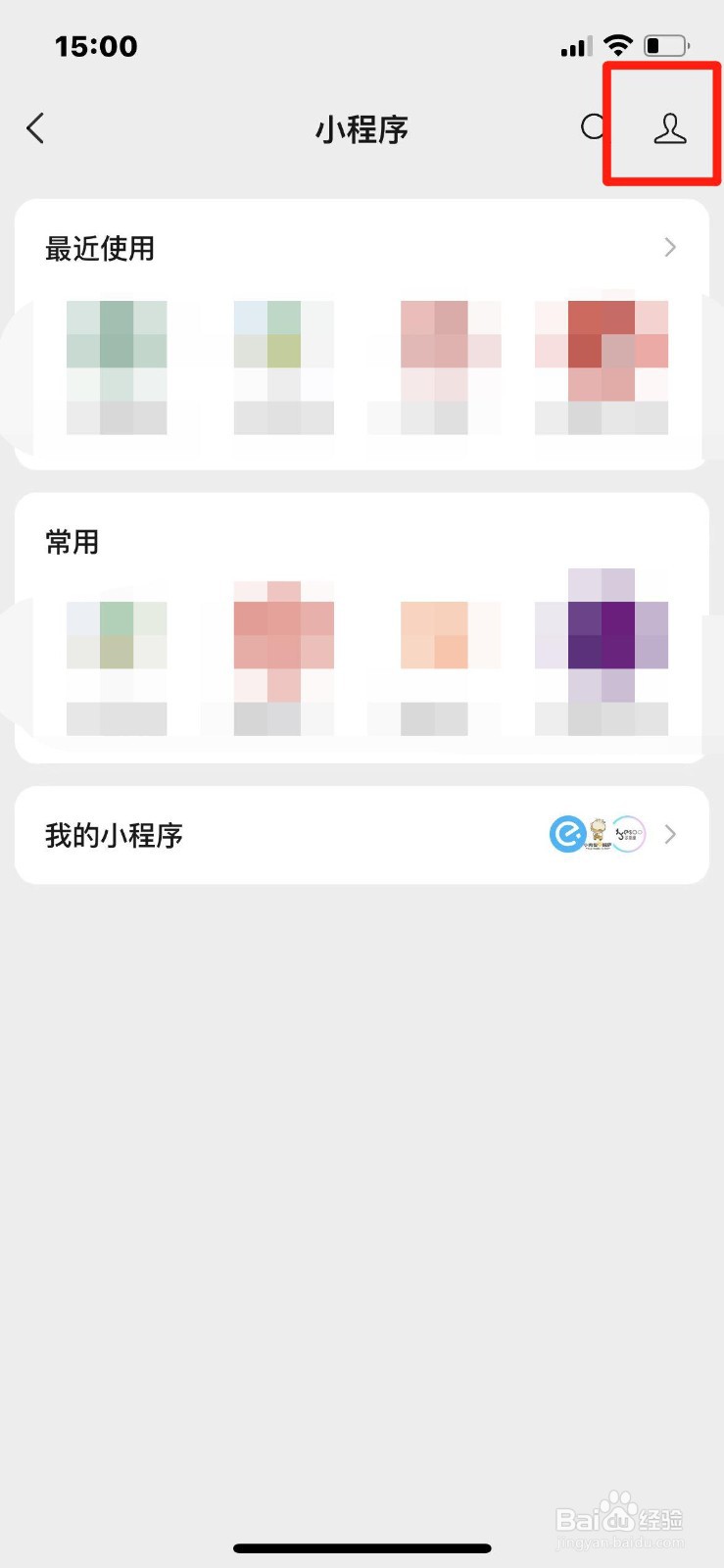This screenshot has height=1568, width=724.
Task: Expand the 最近使用 section chevron
Action: point(670,247)
